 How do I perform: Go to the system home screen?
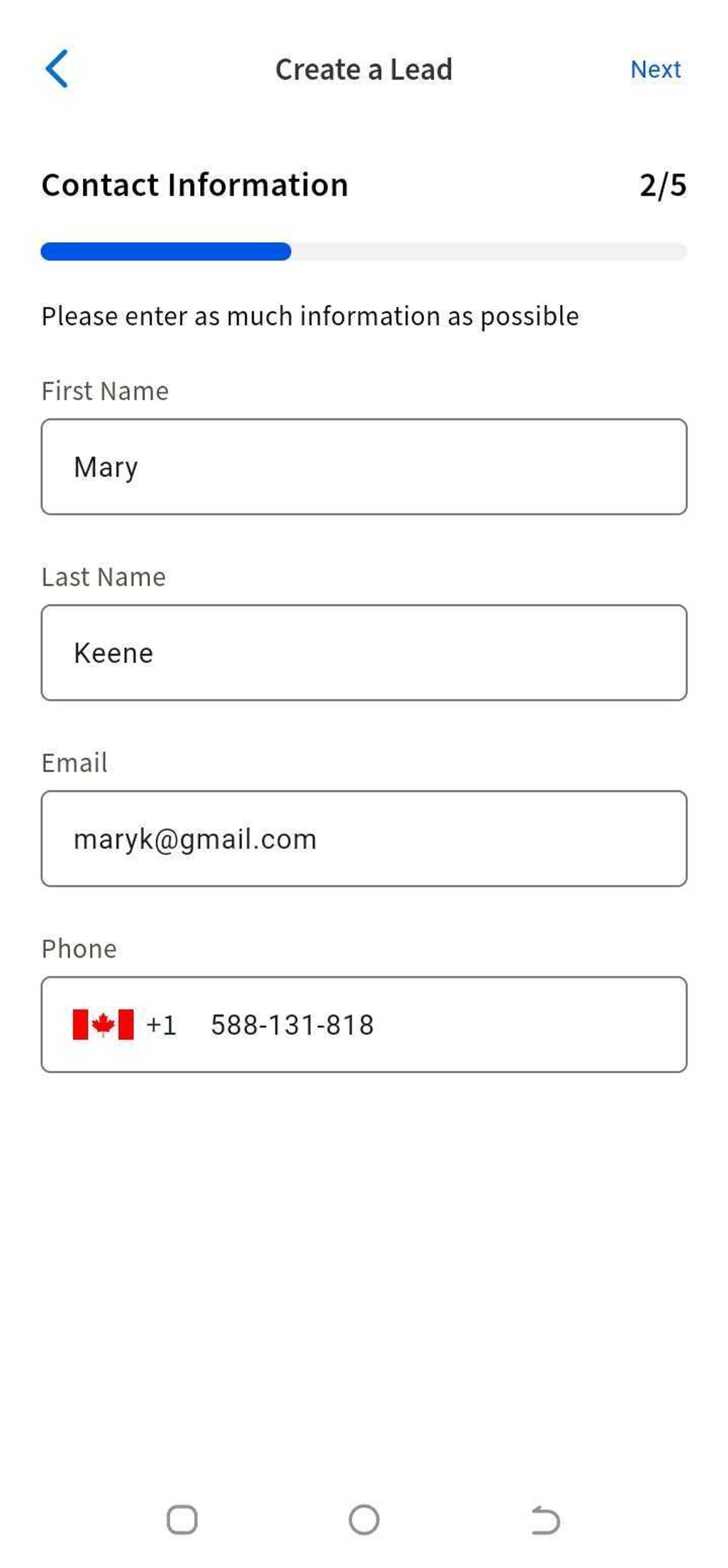[364, 1519]
